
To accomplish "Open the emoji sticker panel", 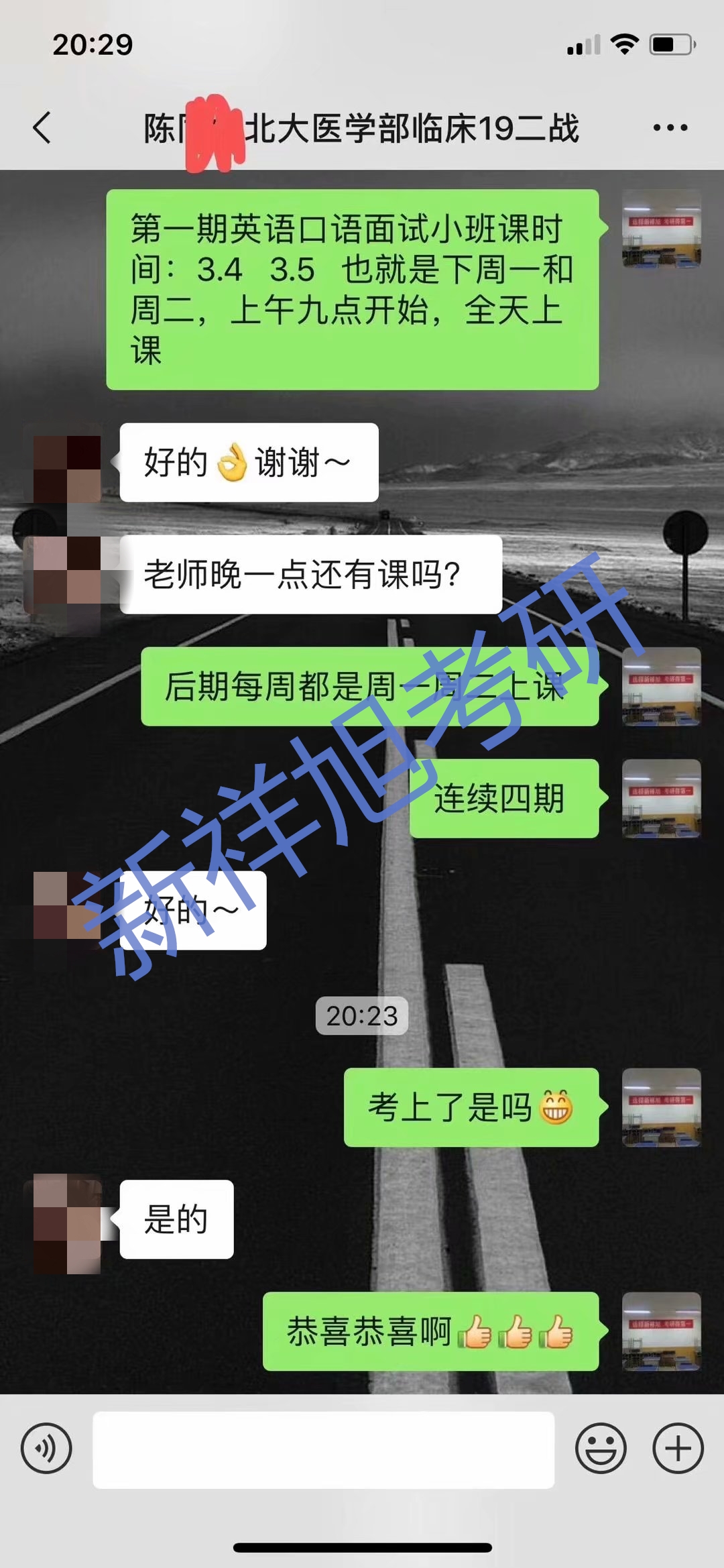I will 601,1449.
